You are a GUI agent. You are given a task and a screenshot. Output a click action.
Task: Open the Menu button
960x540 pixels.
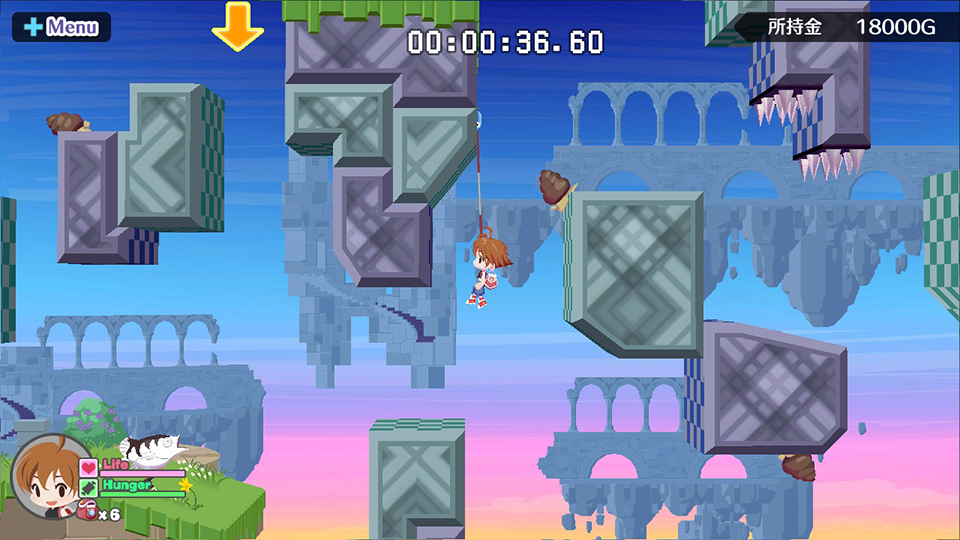click(x=61, y=27)
